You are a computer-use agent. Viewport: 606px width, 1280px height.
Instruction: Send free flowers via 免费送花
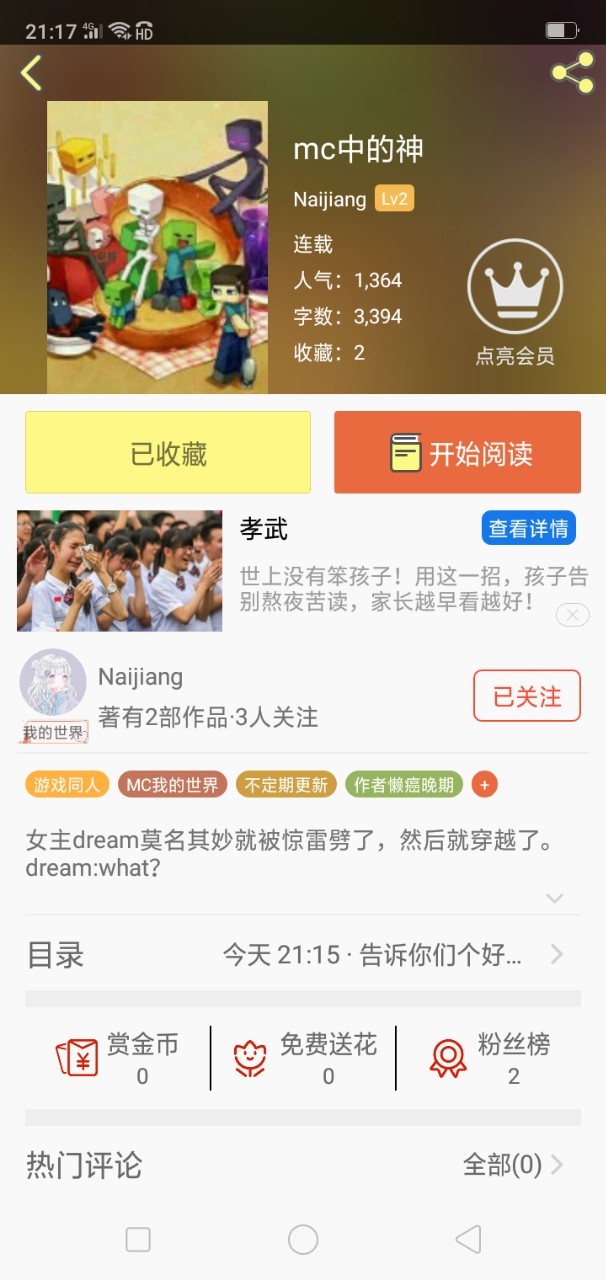(x=303, y=1058)
